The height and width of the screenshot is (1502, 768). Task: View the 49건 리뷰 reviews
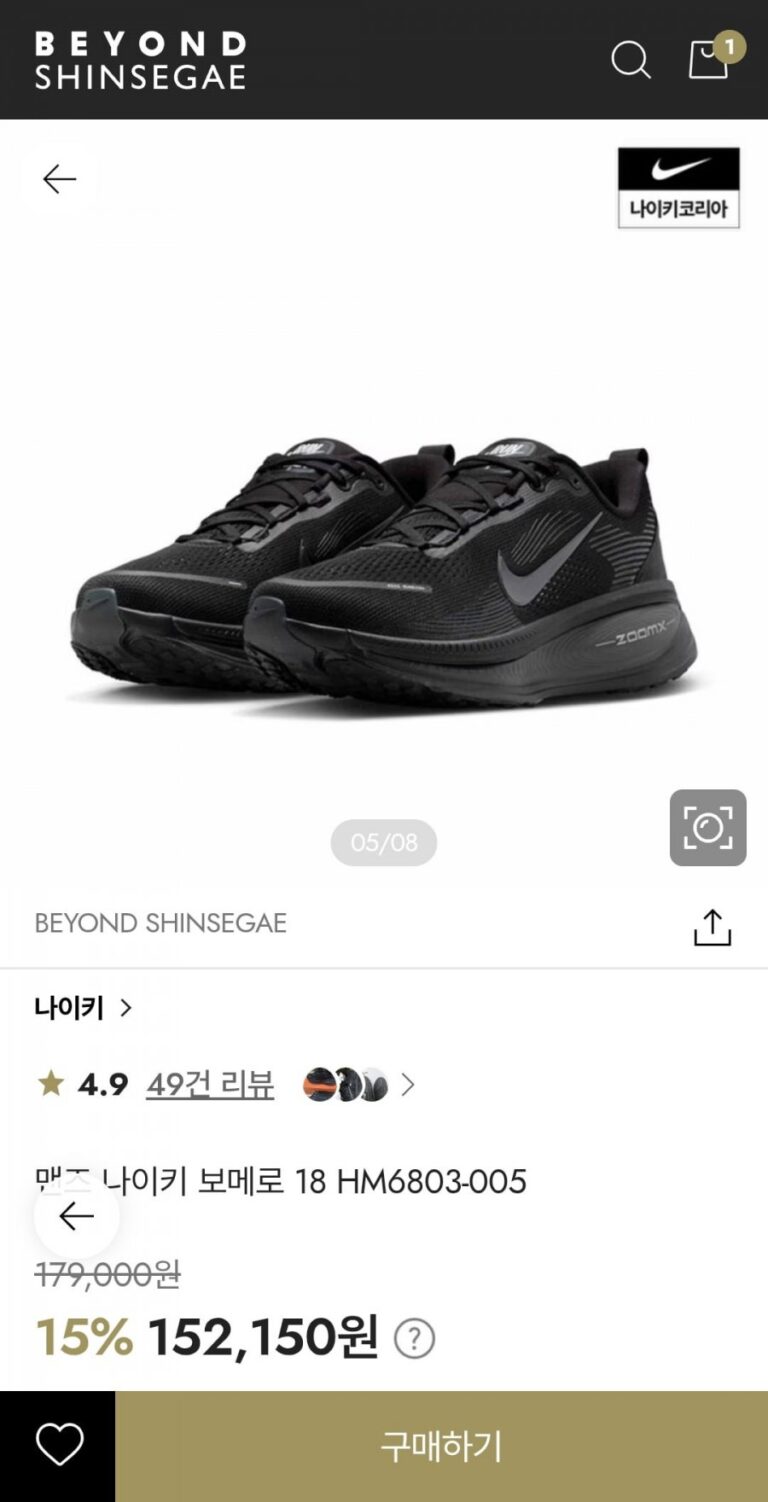210,1084
